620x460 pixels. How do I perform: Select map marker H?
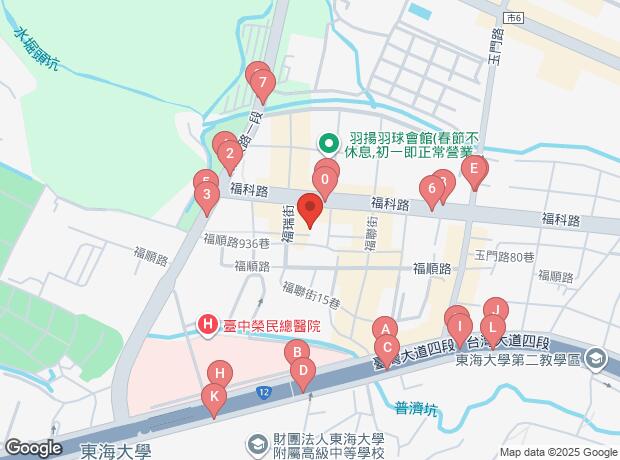(220, 373)
